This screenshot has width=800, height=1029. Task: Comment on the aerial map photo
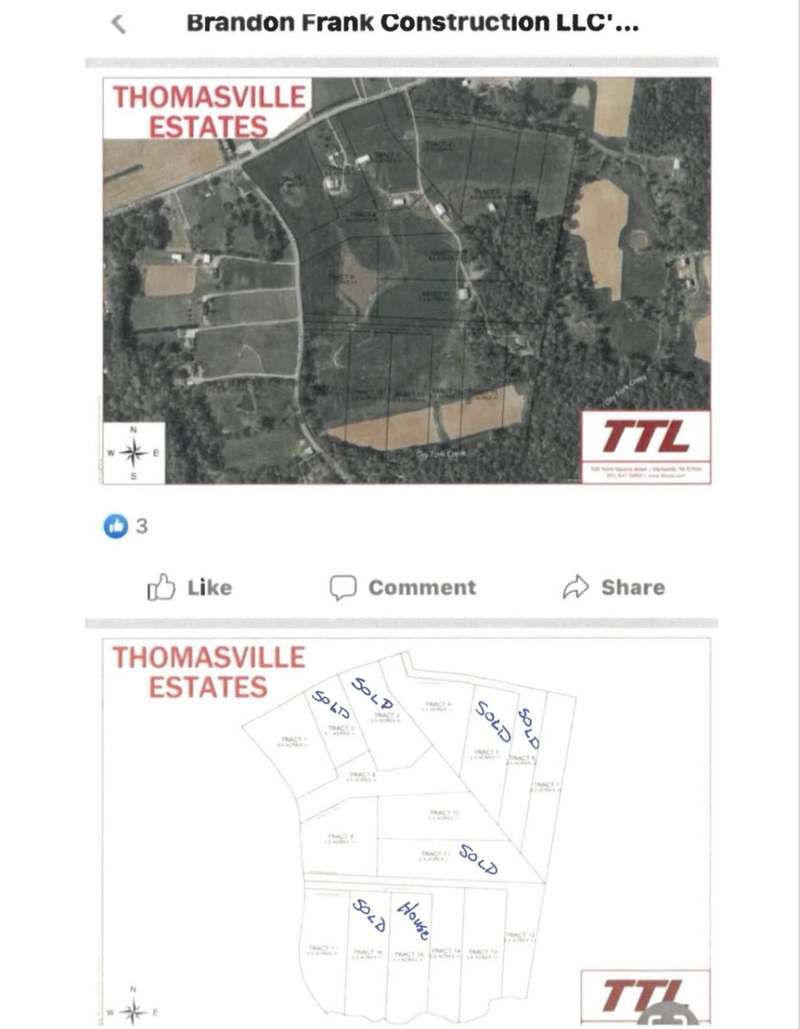[x=403, y=587]
